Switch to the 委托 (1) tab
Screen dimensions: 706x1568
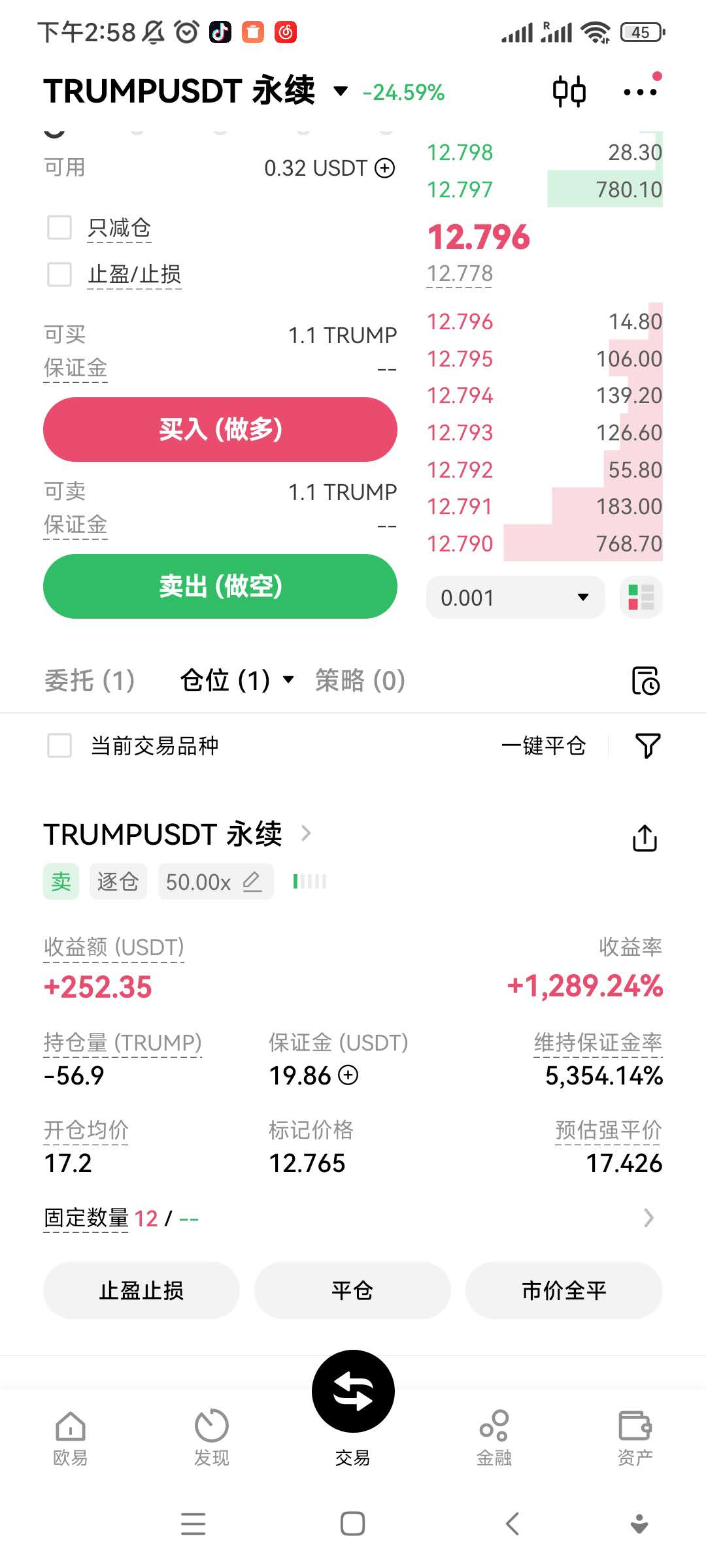90,681
